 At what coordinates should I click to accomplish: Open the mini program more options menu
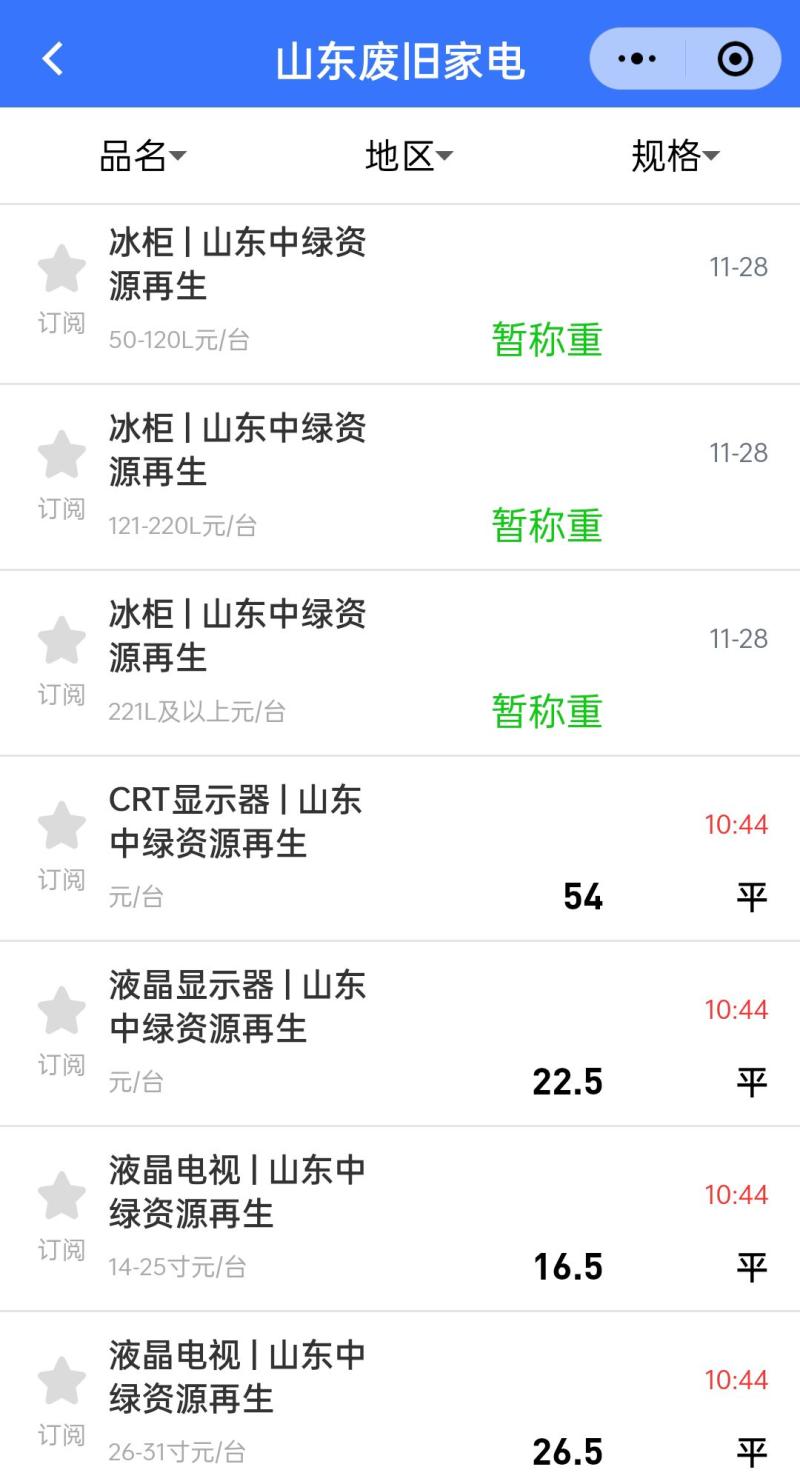click(637, 59)
